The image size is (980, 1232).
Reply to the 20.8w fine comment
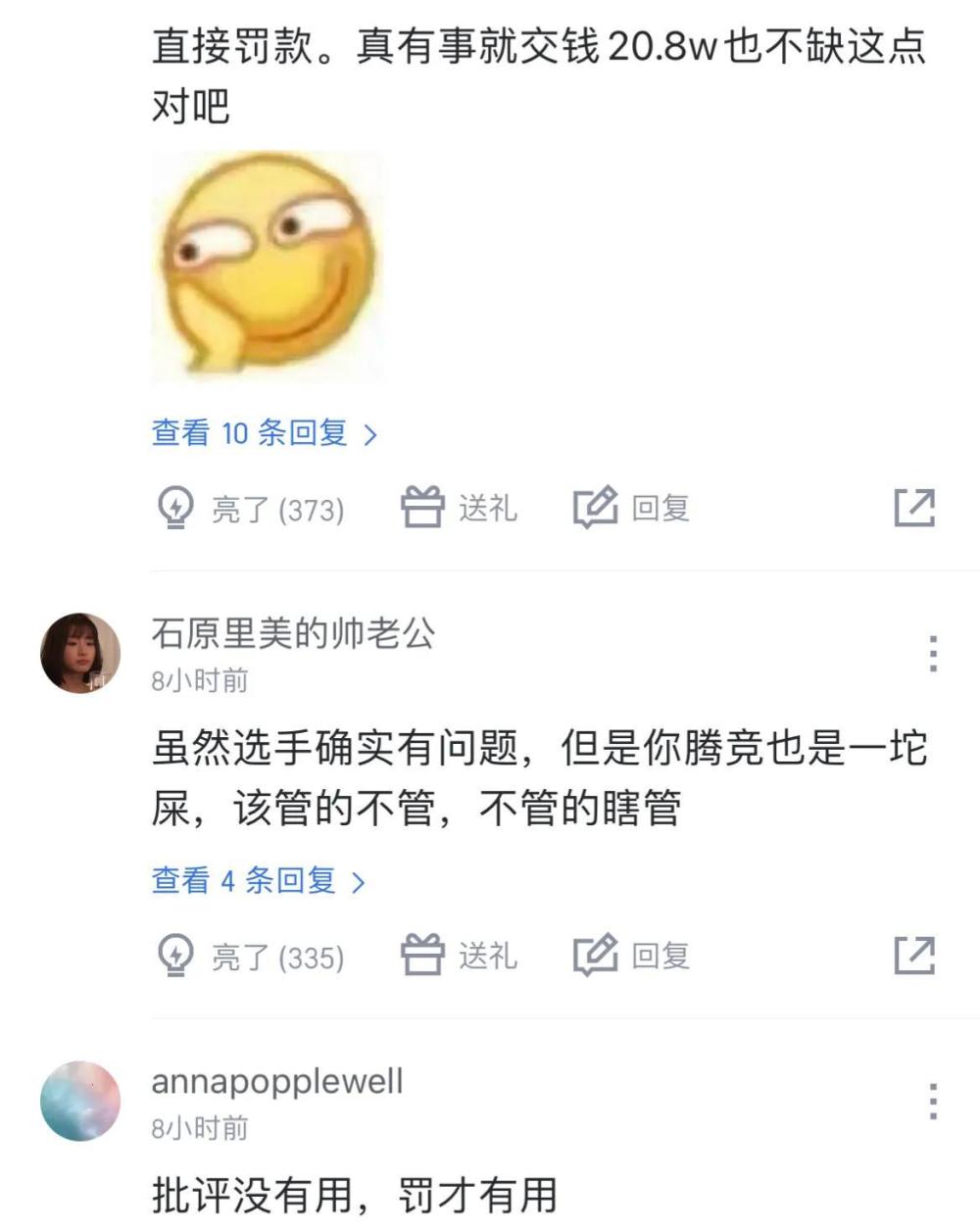pyautogui.click(x=632, y=508)
